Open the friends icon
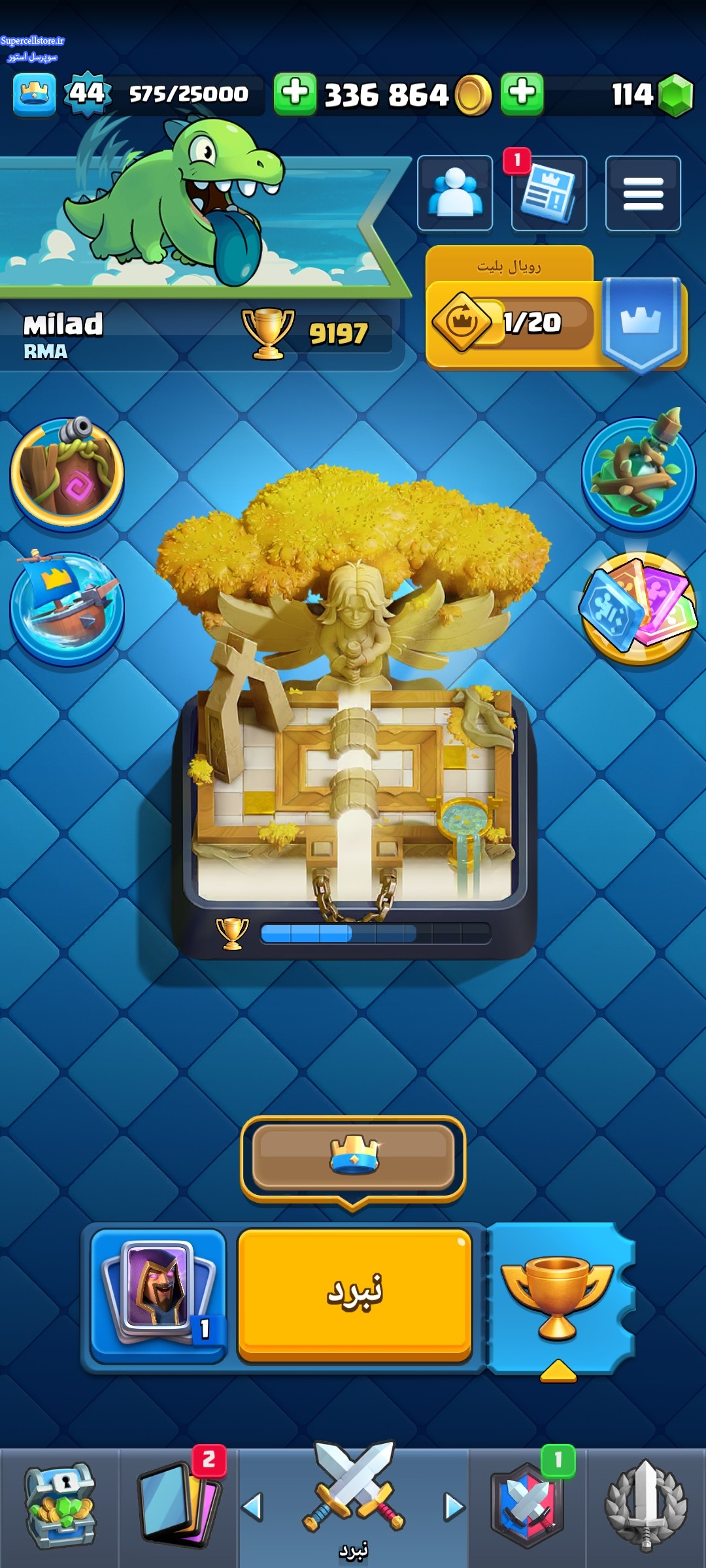Image resolution: width=706 pixels, height=1568 pixels. pyautogui.click(x=454, y=193)
